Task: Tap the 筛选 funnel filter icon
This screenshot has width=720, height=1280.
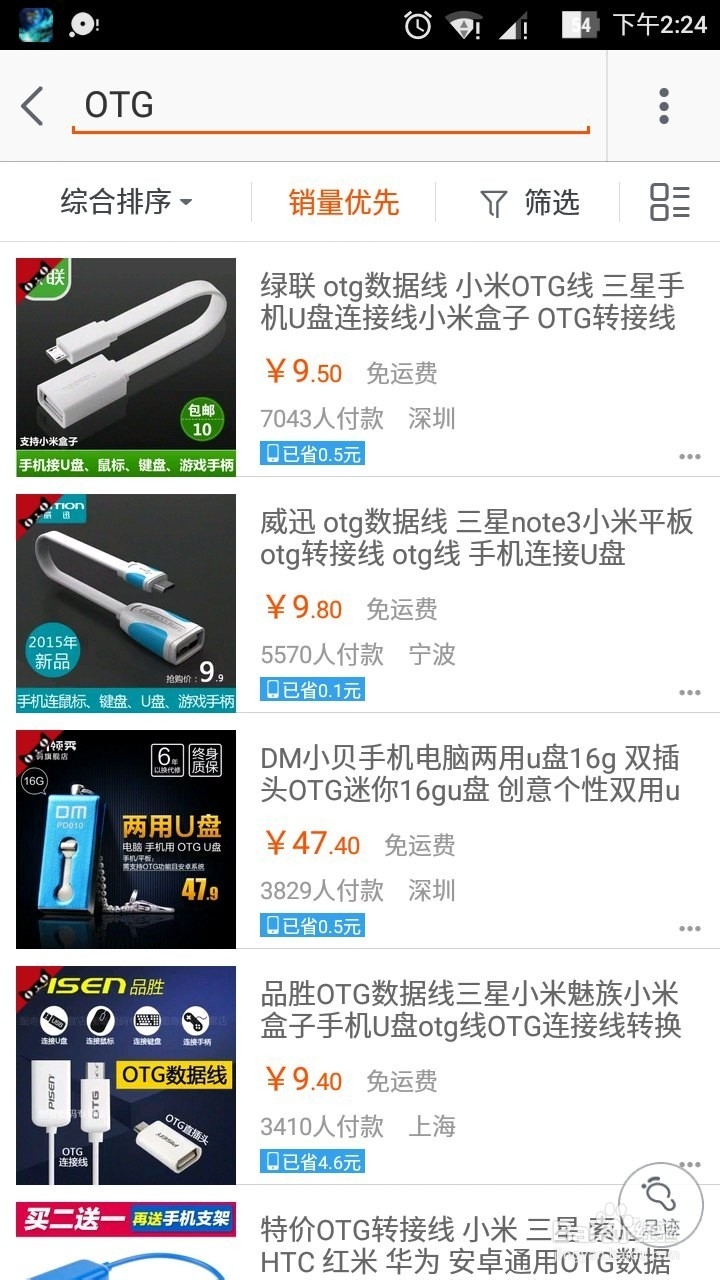Action: 494,202
